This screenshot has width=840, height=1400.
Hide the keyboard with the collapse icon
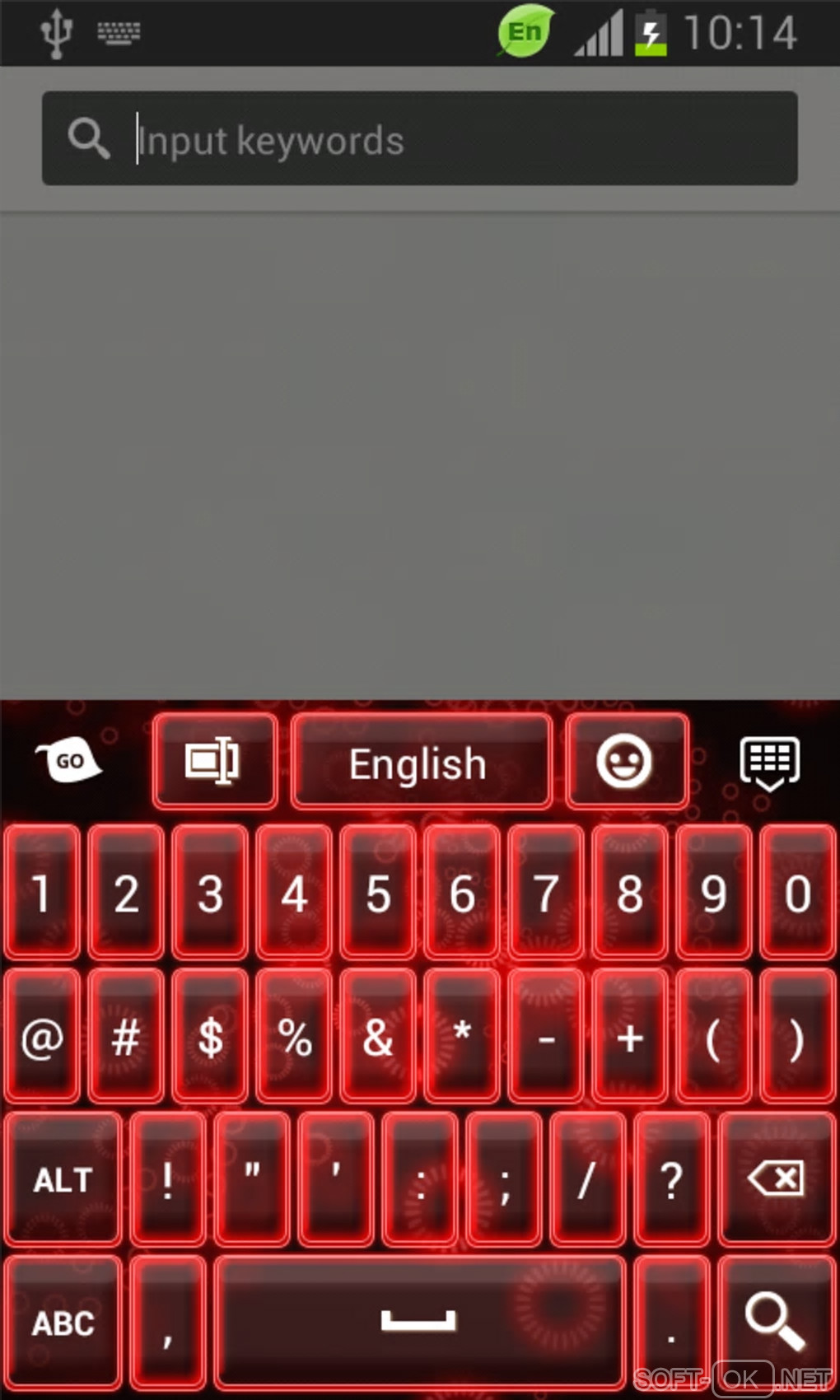pyautogui.click(x=769, y=763)
